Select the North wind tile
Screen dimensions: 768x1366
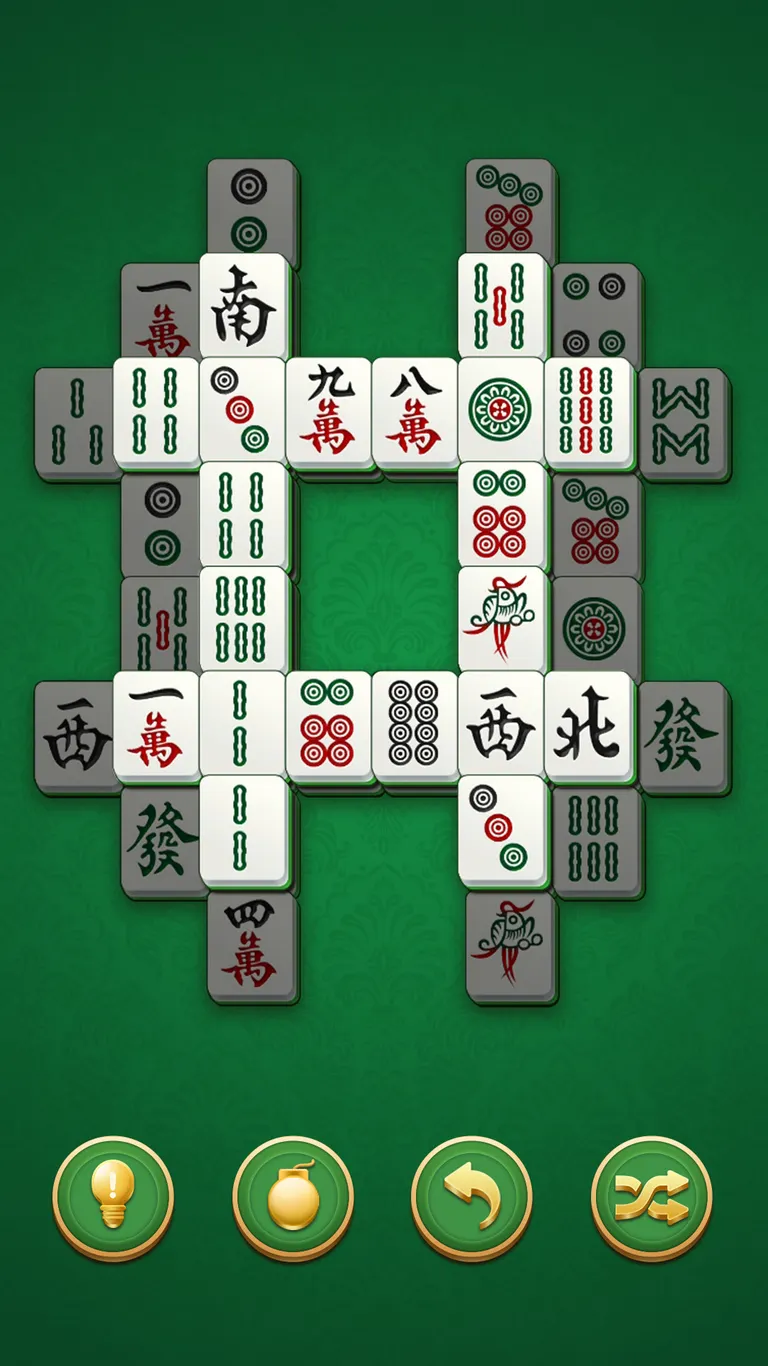click(588, 726)
